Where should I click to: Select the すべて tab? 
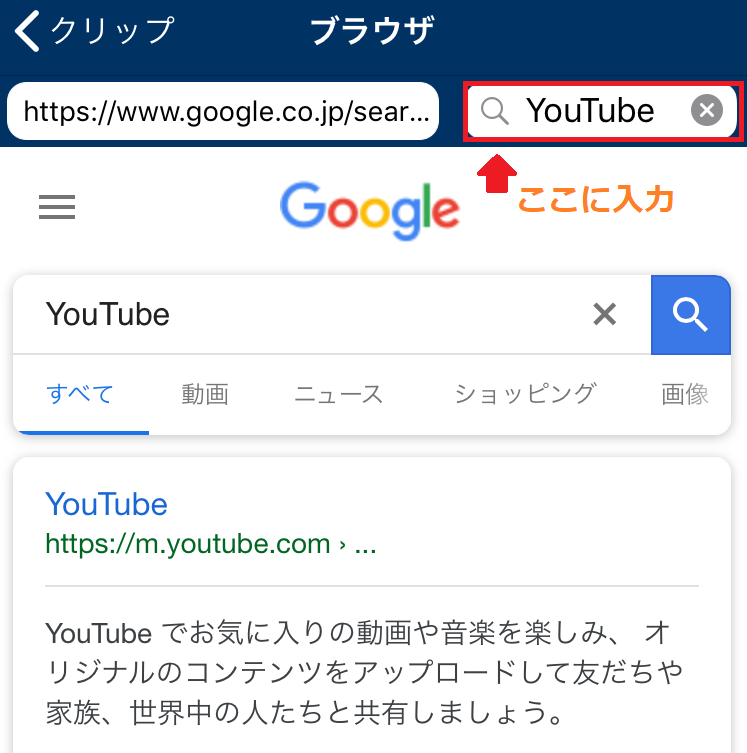click(80, 394)
